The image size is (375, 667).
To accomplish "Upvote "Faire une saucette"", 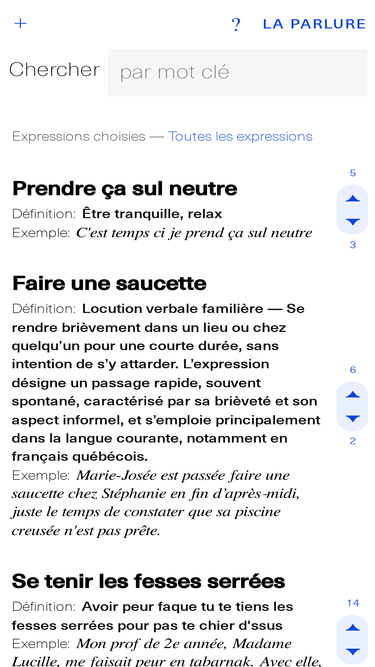I will click(x=352, y=396).
